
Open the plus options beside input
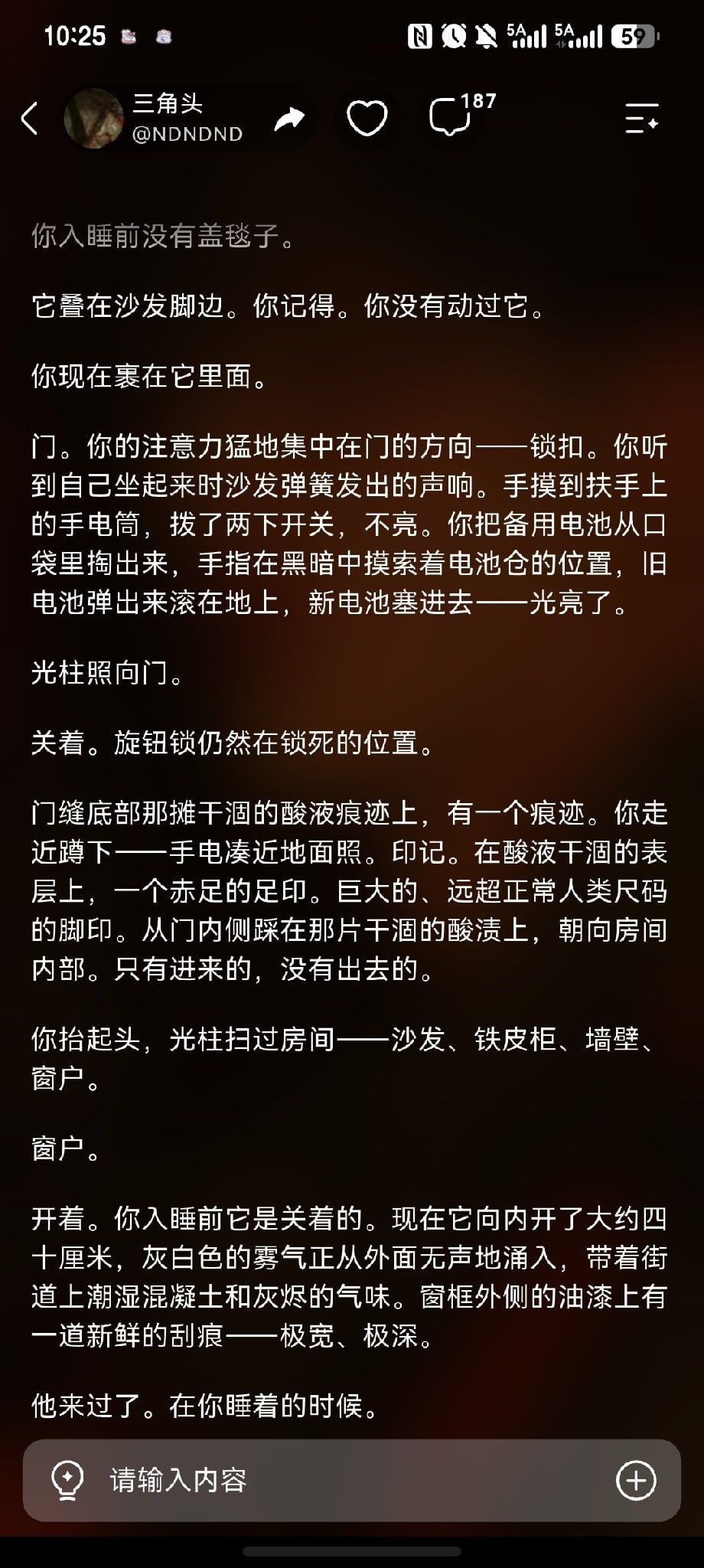point(636,1480)
